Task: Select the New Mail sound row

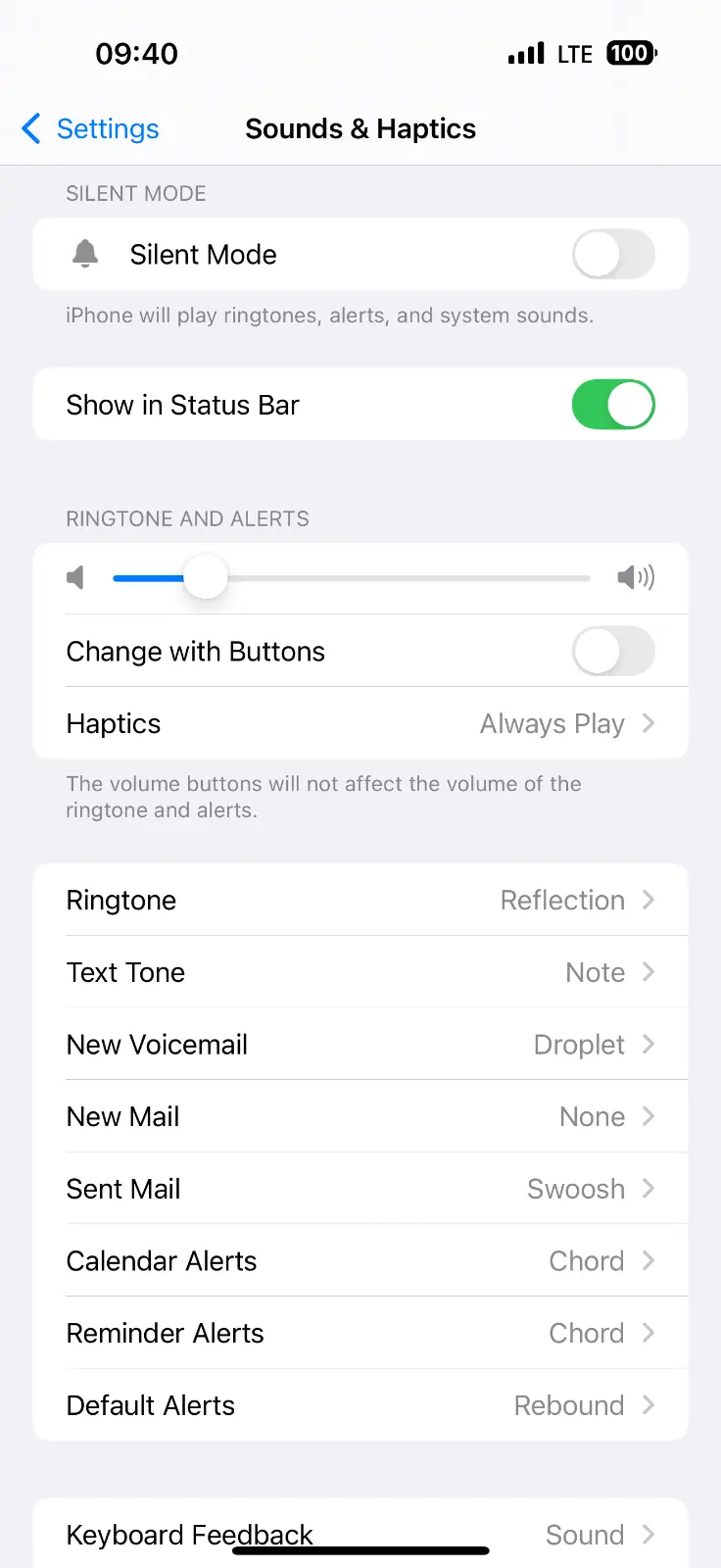Action: click(x=360, y=1116)
